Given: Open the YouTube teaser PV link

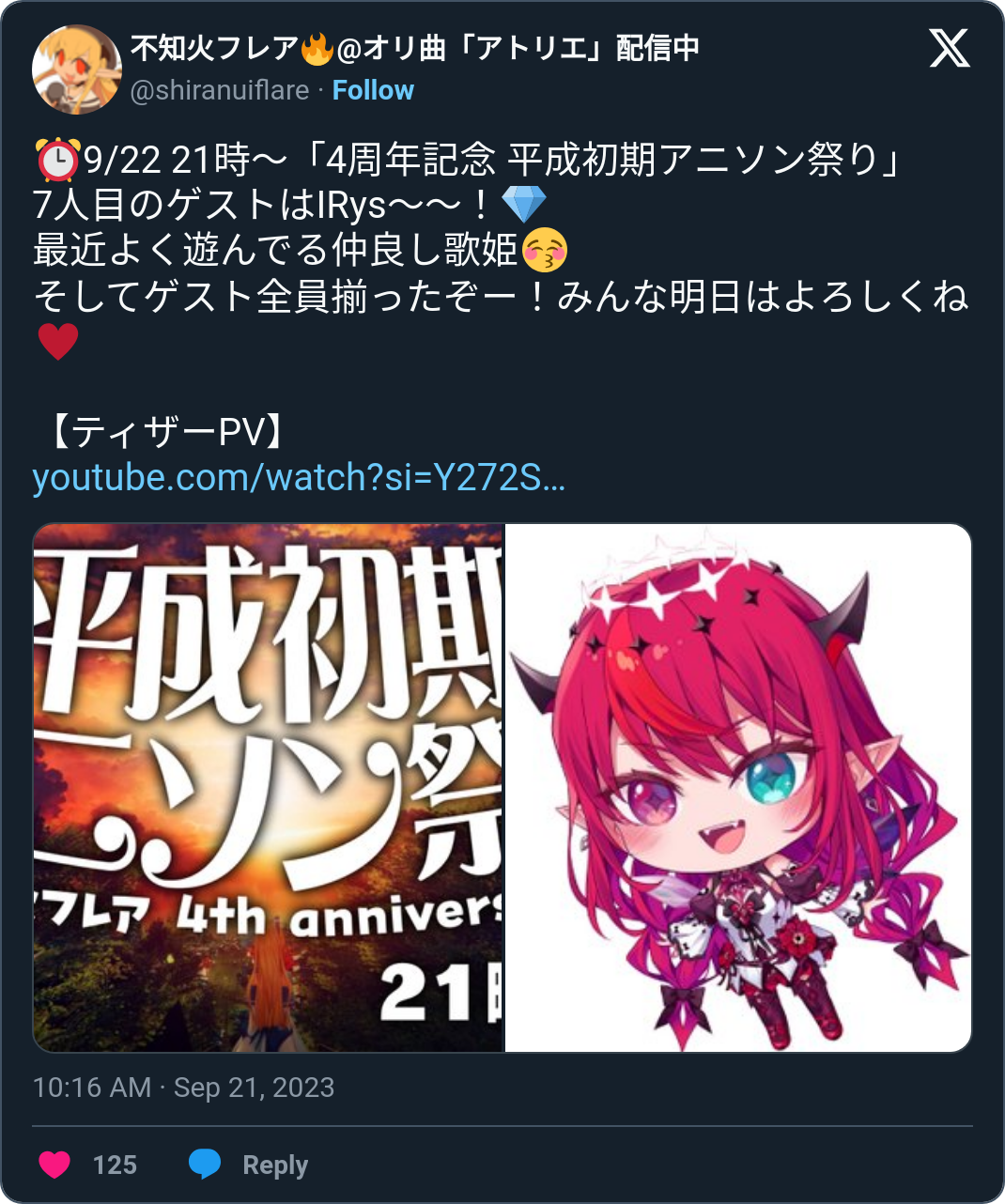Looking at the screenshot, I should 299,477.
